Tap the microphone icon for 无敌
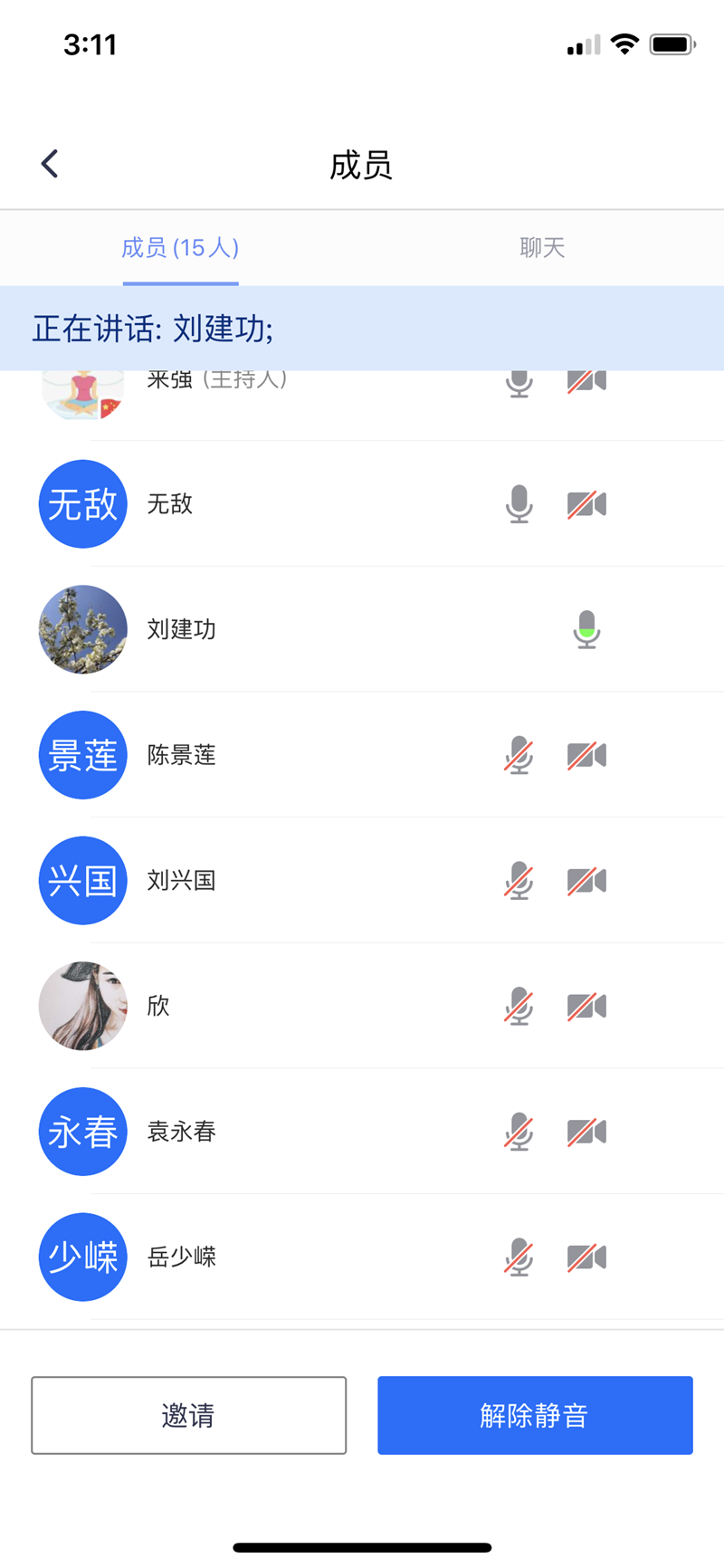The height and width of the screenshot is (1568, 724). point(519,504)
